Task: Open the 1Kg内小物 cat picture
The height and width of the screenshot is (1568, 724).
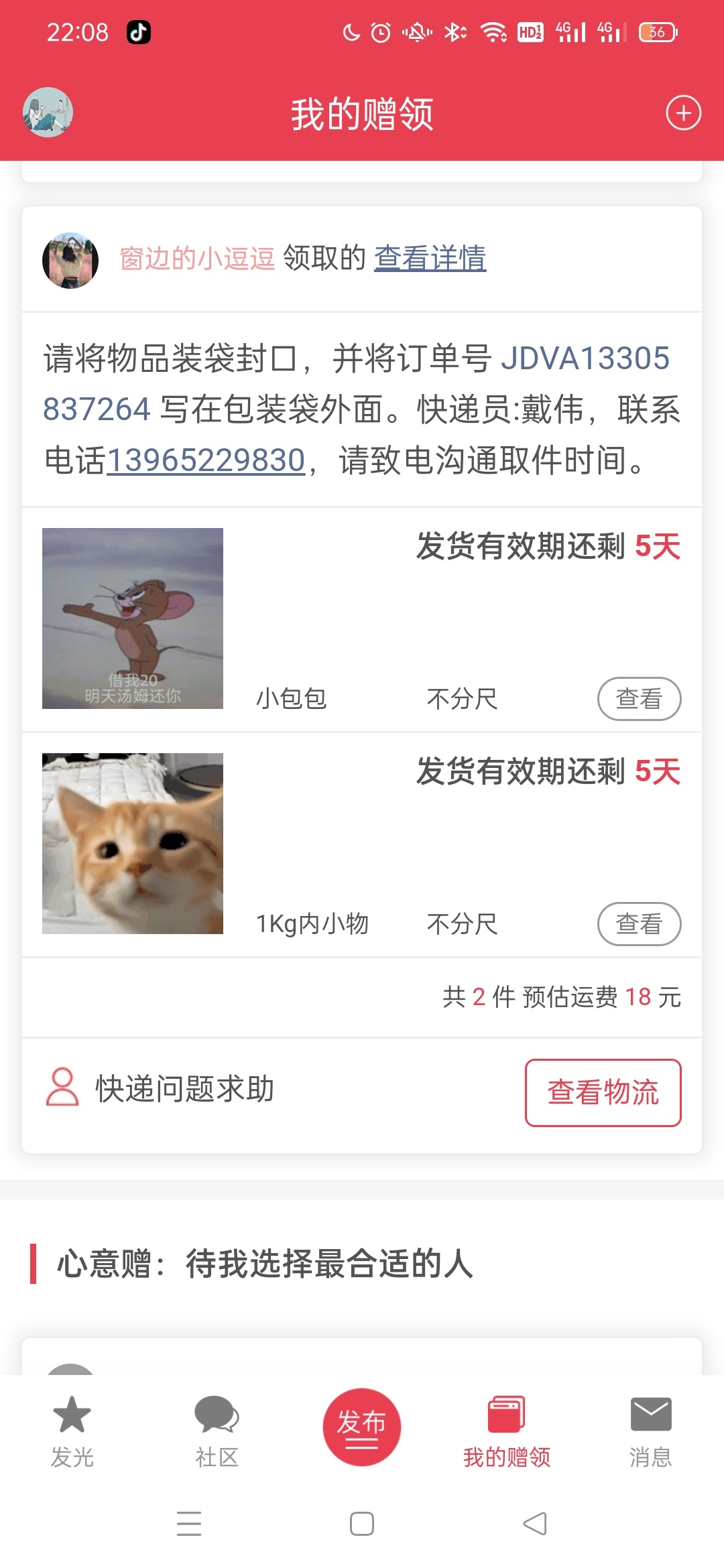Action: pyautogui.click(x=133, y=844)
